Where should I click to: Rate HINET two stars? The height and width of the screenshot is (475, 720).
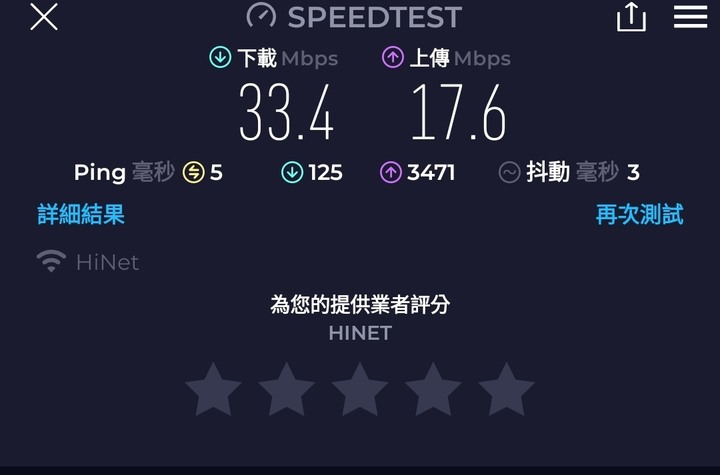[286, 389]
